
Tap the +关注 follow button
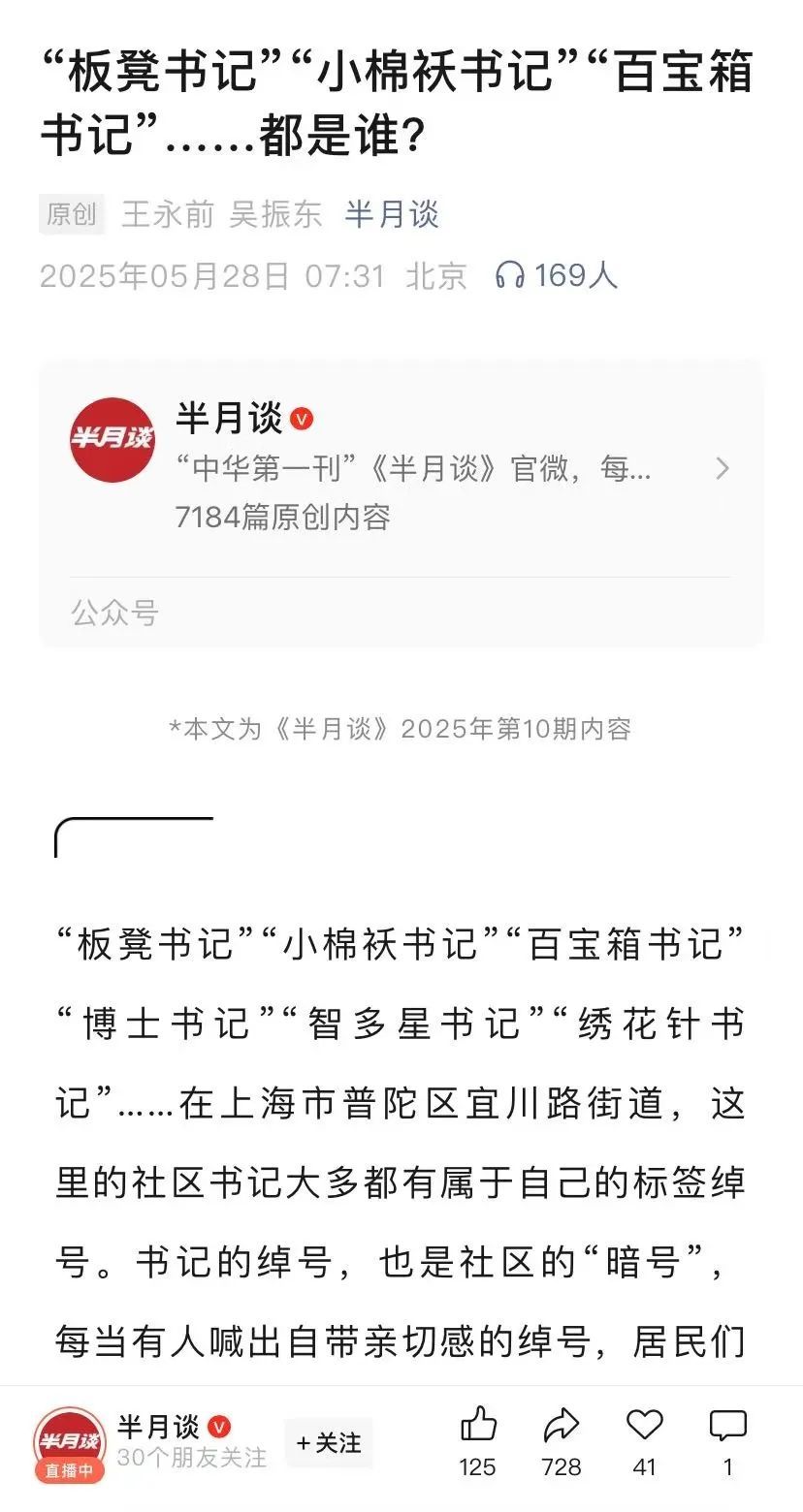[328, 1443]
